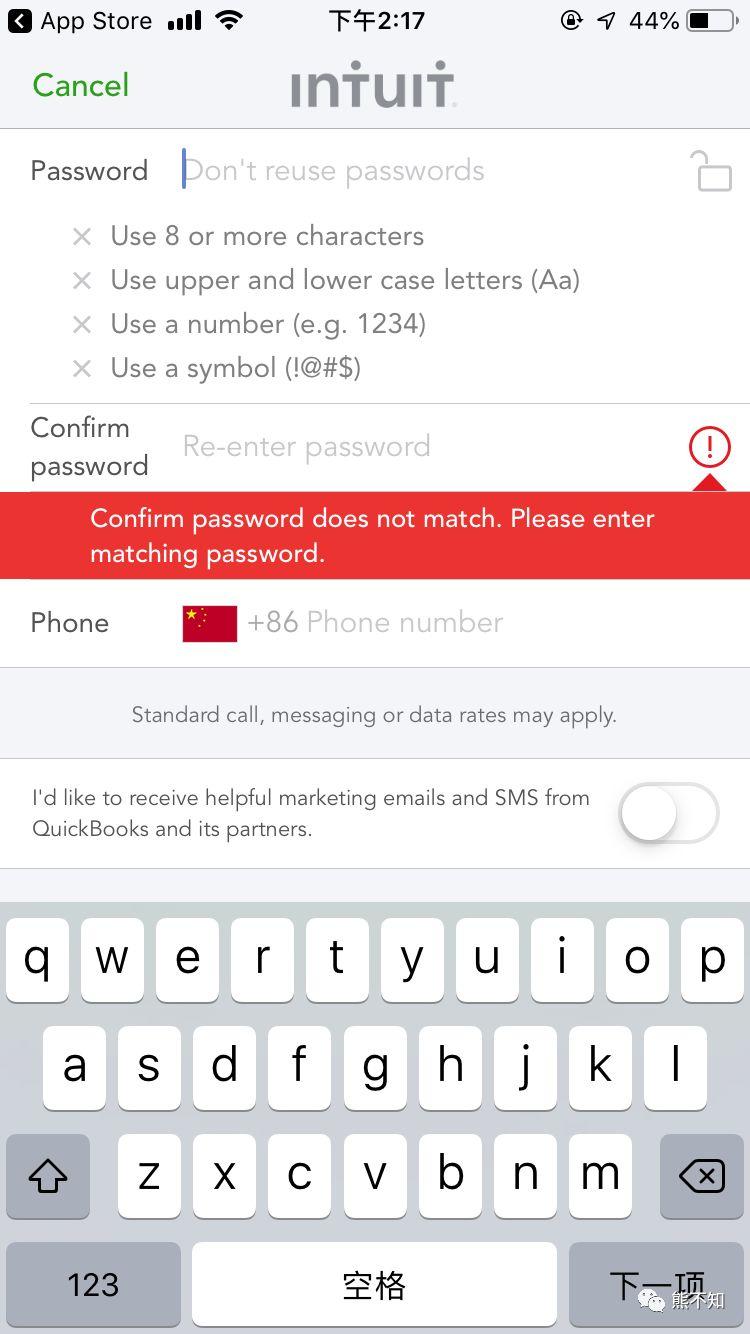Screen dimensions: 750x1334
Task: Enable marketing emails and SMS switch
Action: (668, 813)
